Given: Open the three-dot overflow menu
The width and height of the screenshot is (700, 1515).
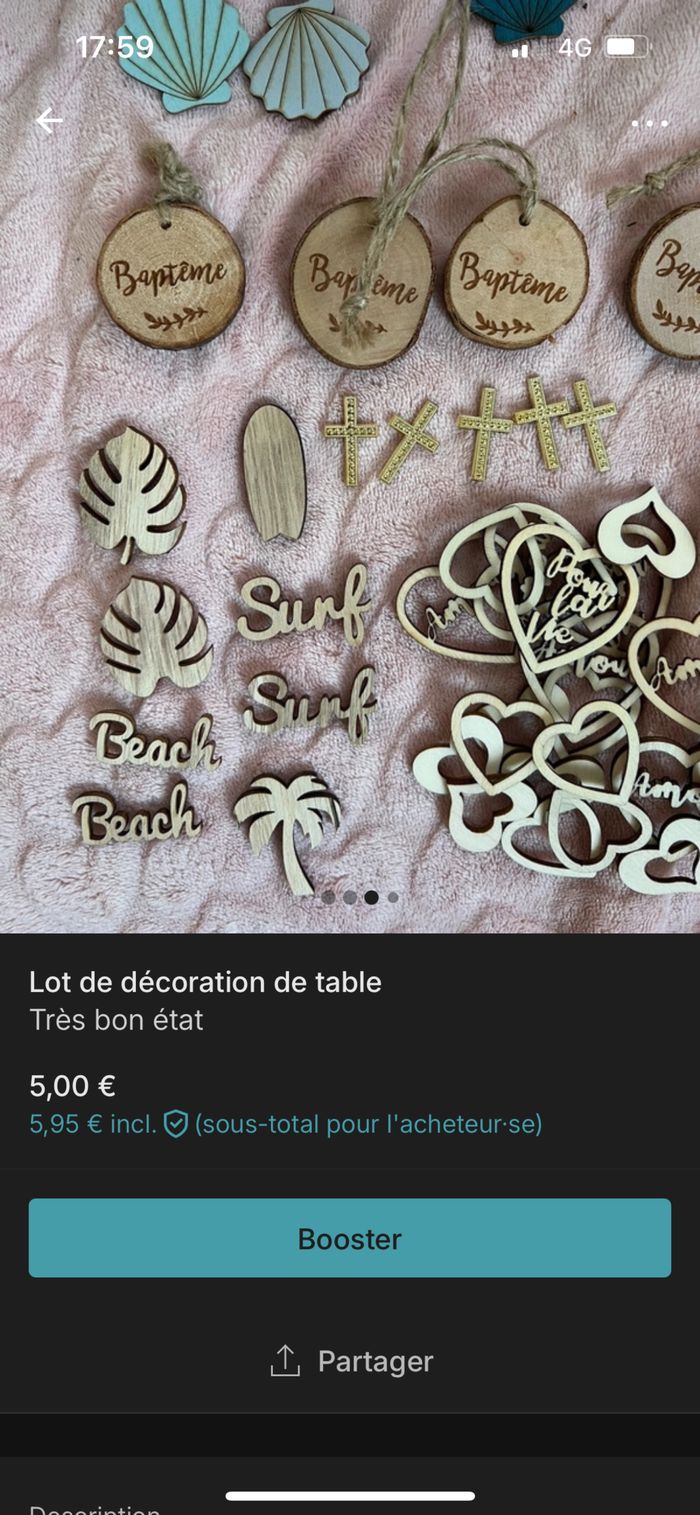Looking at the screenshot, I should point(649,123).
